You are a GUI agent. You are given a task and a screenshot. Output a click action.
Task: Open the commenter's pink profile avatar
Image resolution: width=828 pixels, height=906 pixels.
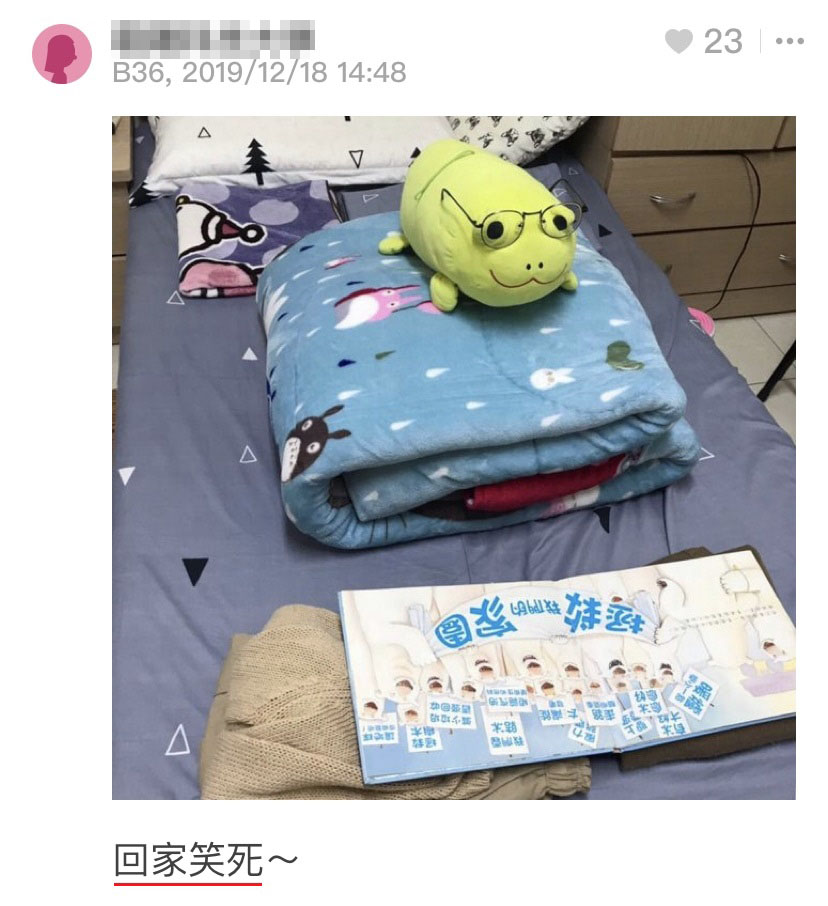pyautogui.click(x=62, y=54)
